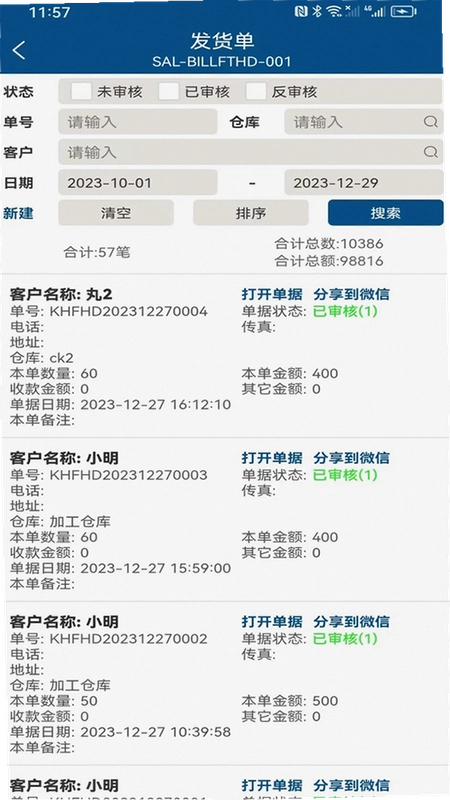This screenshot has width=450, height=800.
Task: Open 排序 sorting options
Action: (251, 213)
